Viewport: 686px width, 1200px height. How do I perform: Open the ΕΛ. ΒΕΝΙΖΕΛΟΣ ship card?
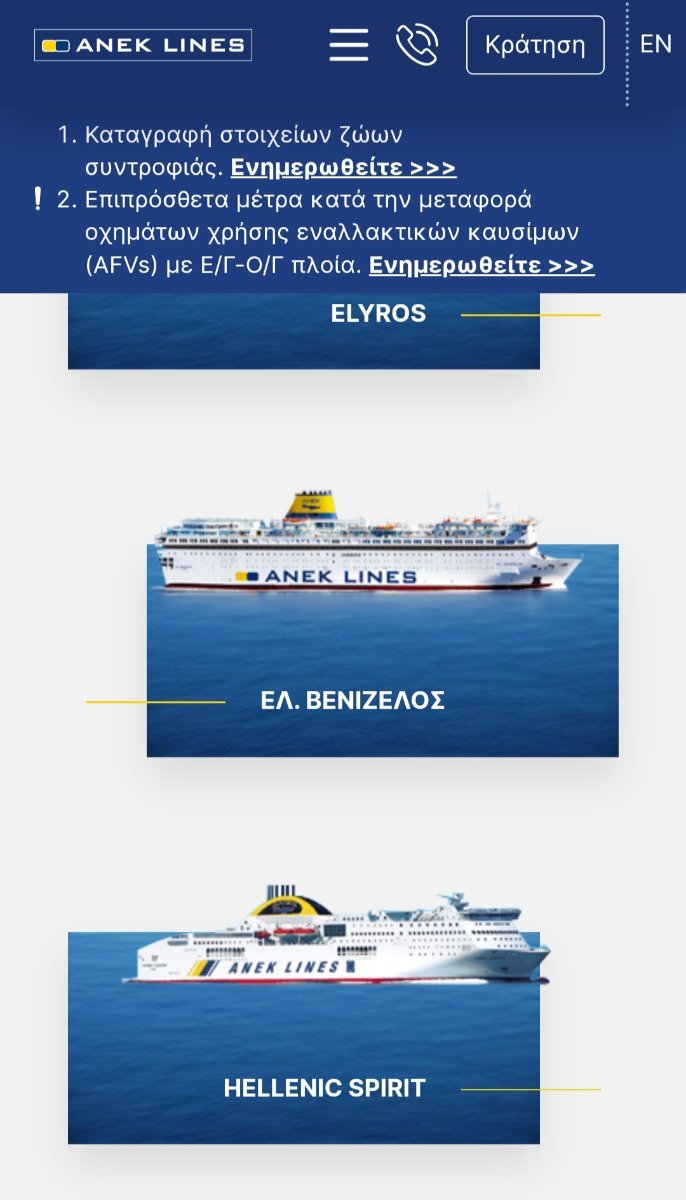coord(382,650)
